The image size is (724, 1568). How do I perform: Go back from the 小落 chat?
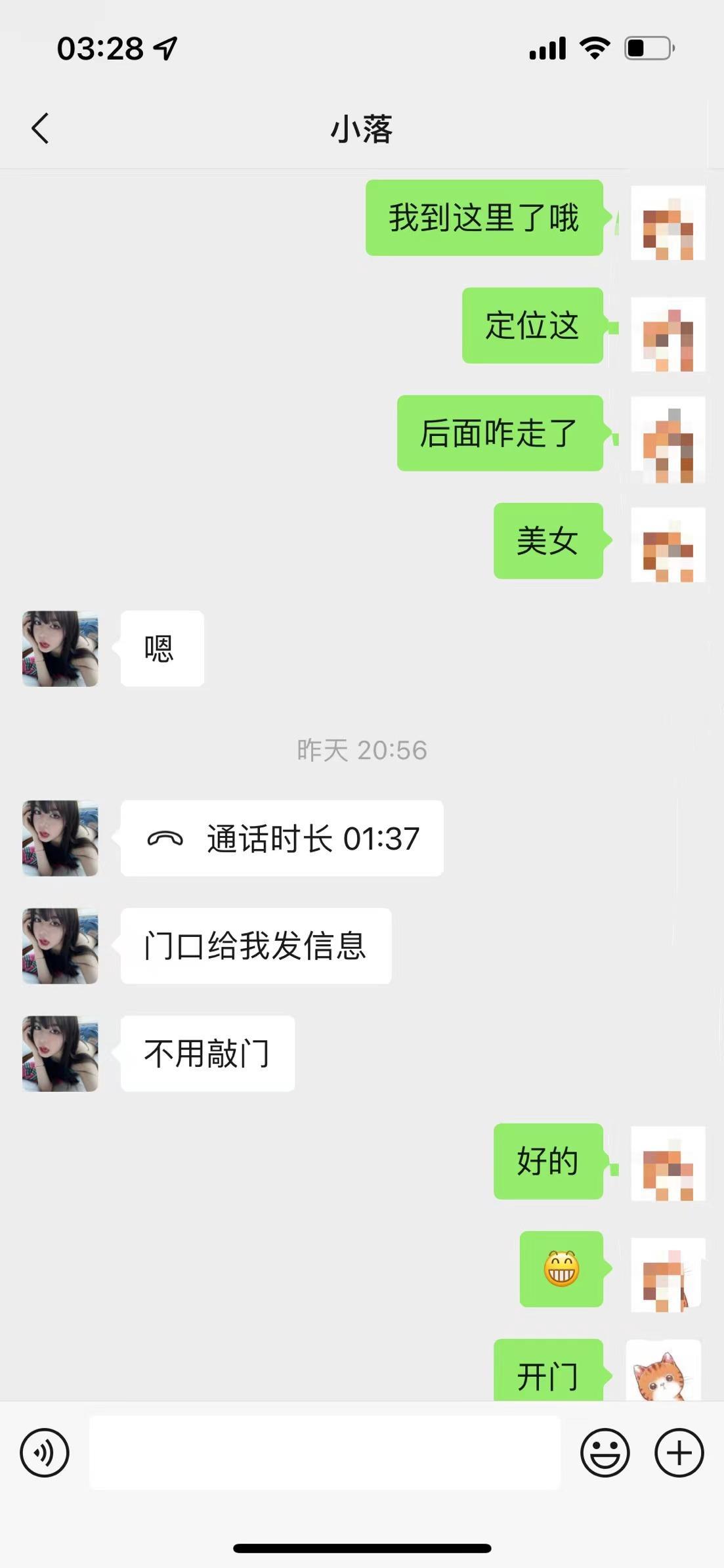tap(41, 128)
